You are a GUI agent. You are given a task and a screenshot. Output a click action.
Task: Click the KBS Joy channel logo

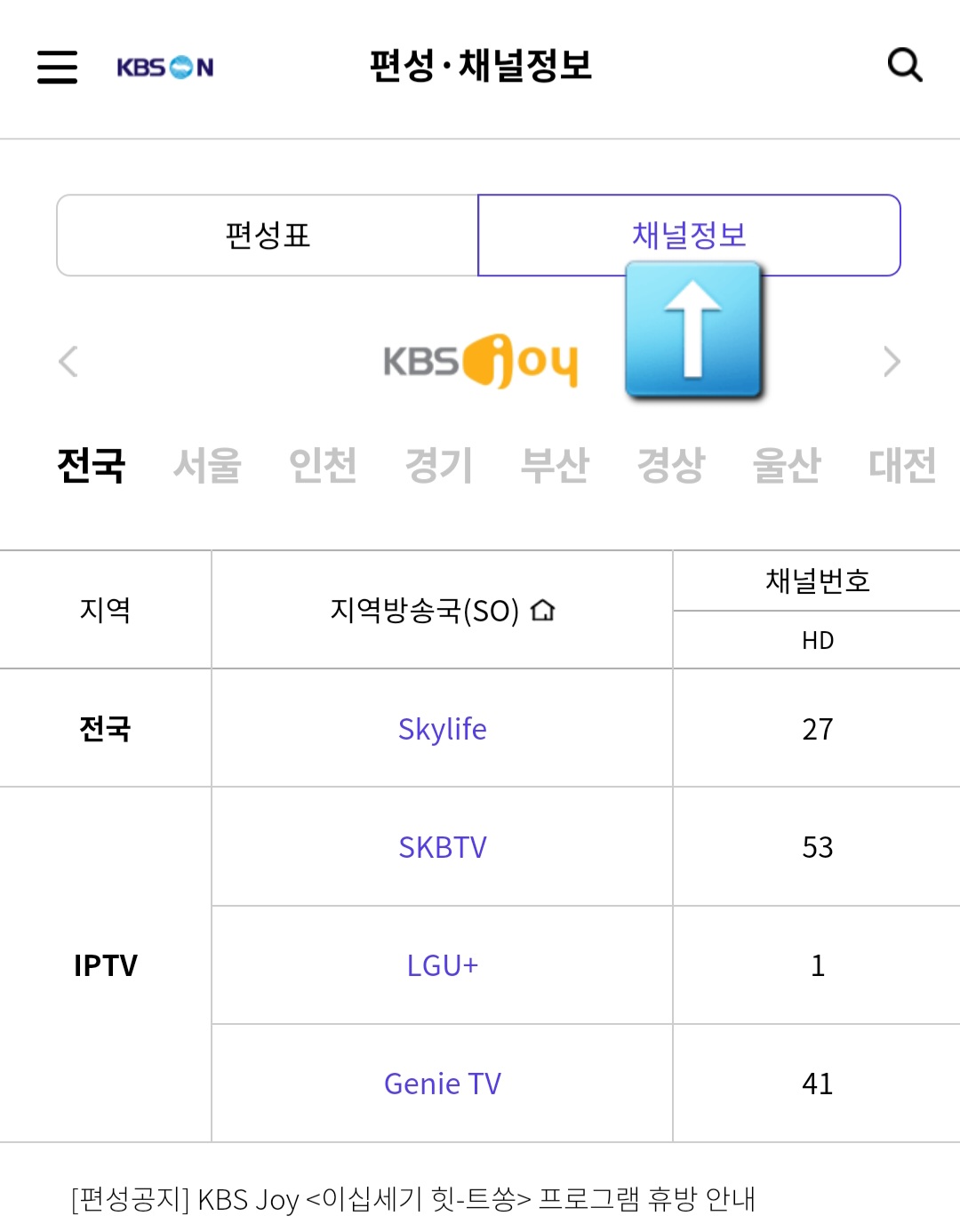click(484, 362)
